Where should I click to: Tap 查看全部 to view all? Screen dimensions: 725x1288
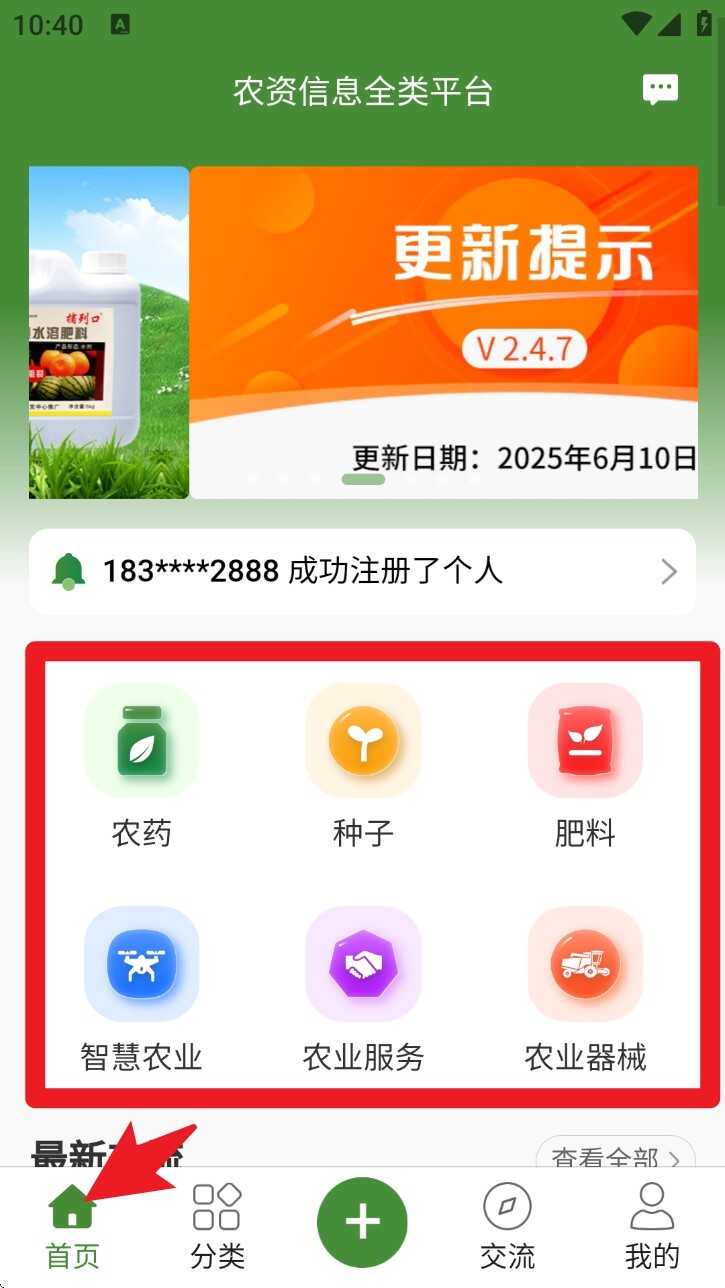click(x=615, y=1155)
